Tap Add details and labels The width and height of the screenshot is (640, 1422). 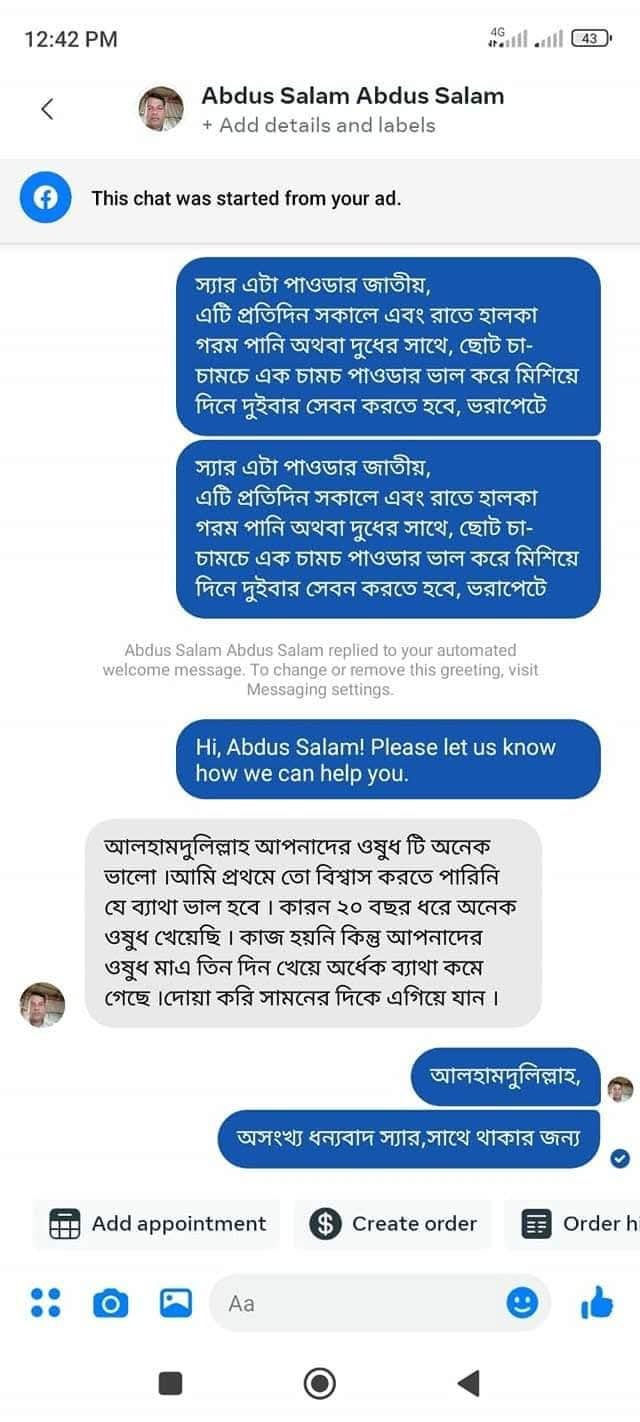point(319,126)
